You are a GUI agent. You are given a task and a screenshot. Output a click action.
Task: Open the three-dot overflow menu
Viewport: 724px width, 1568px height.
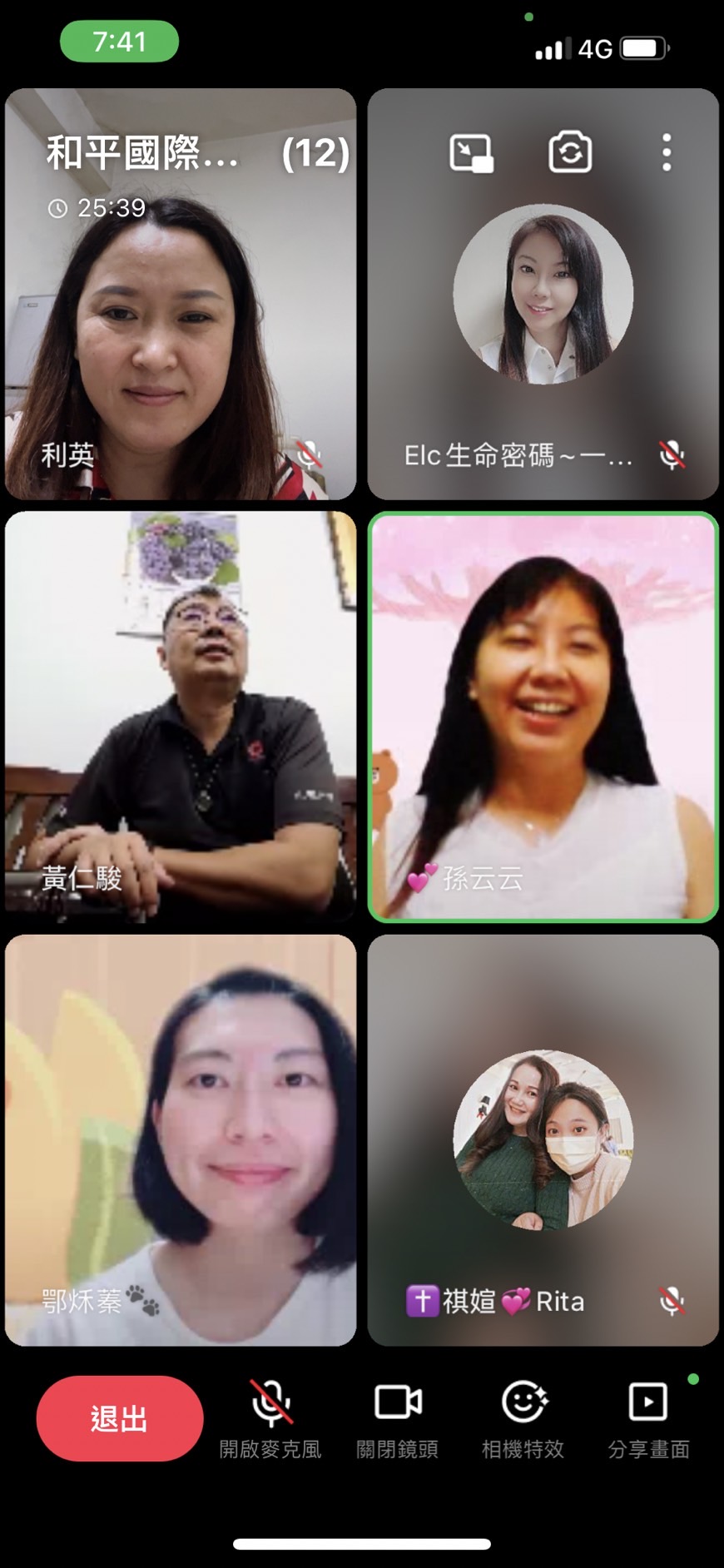(667, 153)
